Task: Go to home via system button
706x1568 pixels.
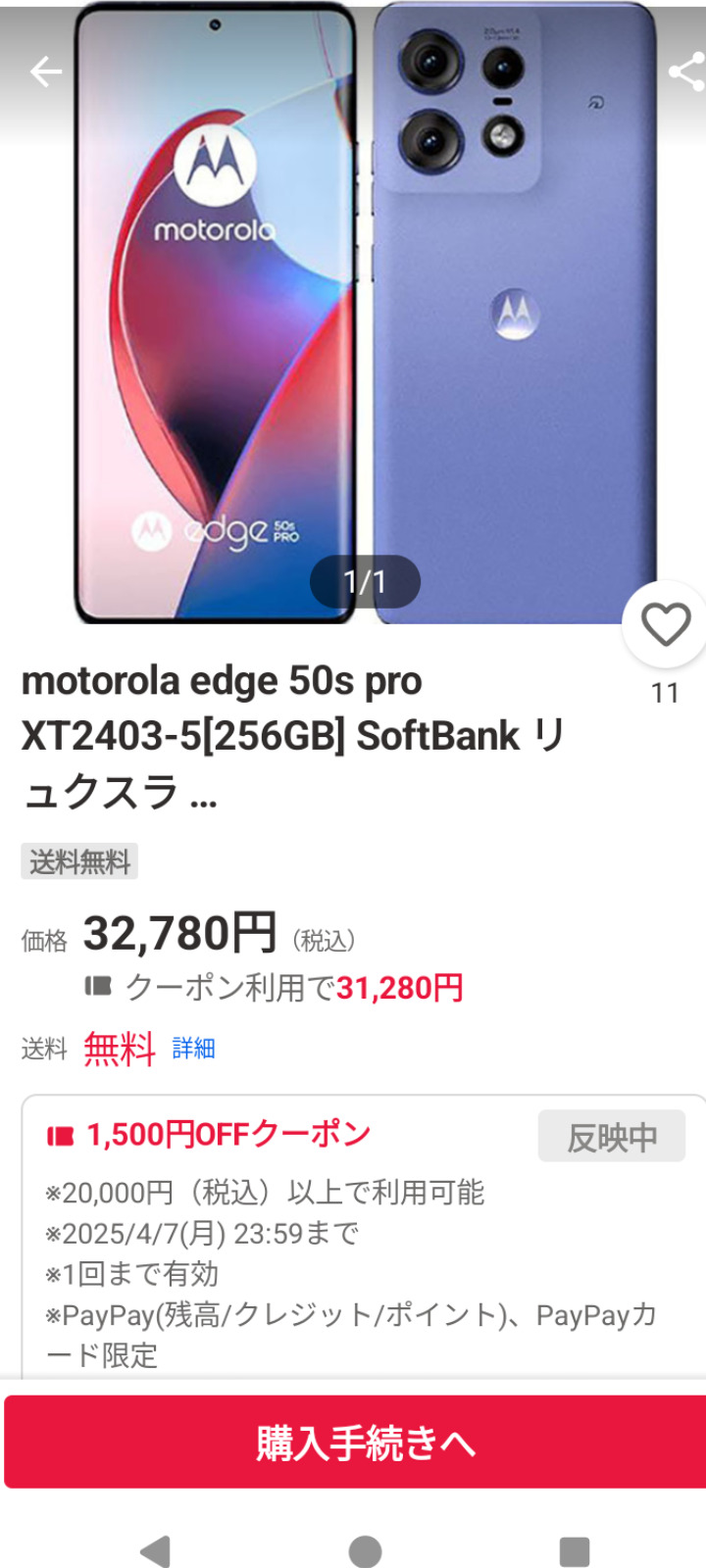Action: 365,1551
